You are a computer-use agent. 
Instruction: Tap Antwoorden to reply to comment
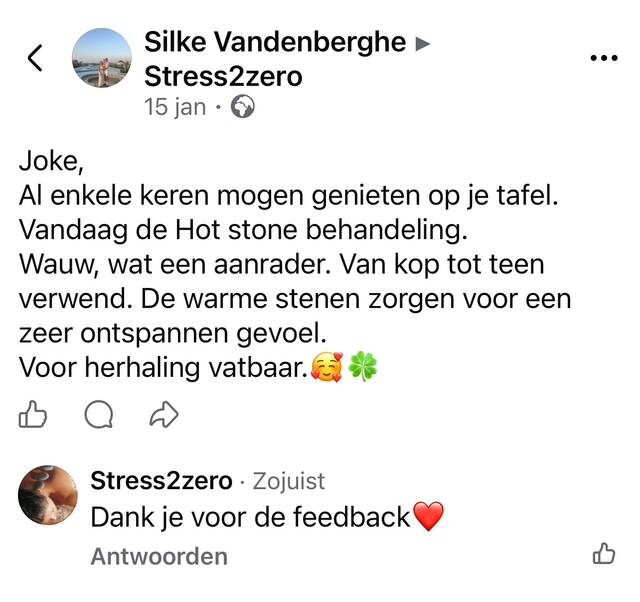tap(158, 556)
